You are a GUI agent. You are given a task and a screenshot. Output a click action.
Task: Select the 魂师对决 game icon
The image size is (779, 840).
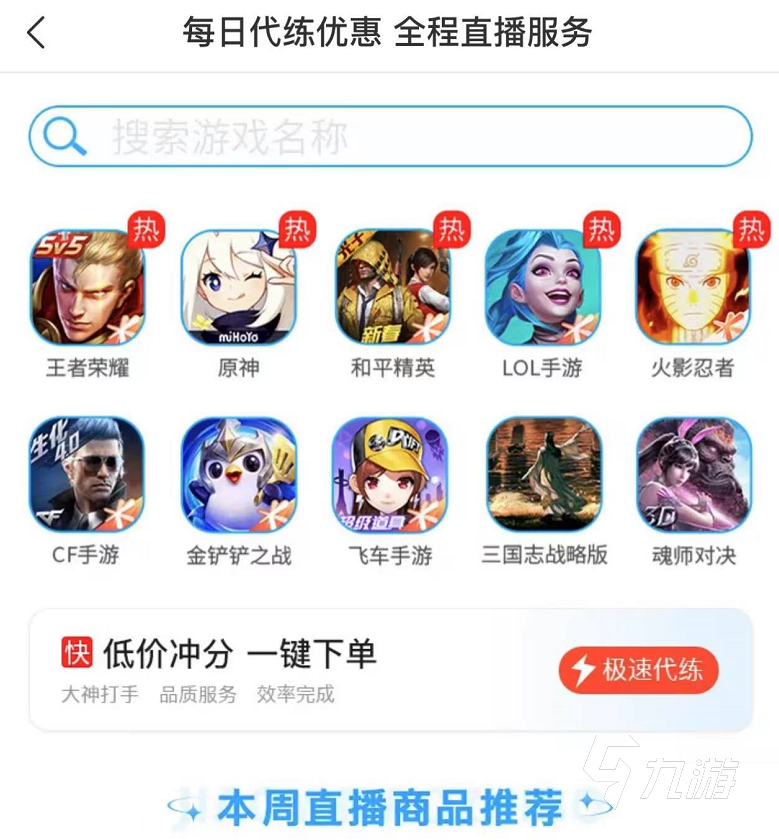click(694, 475)
